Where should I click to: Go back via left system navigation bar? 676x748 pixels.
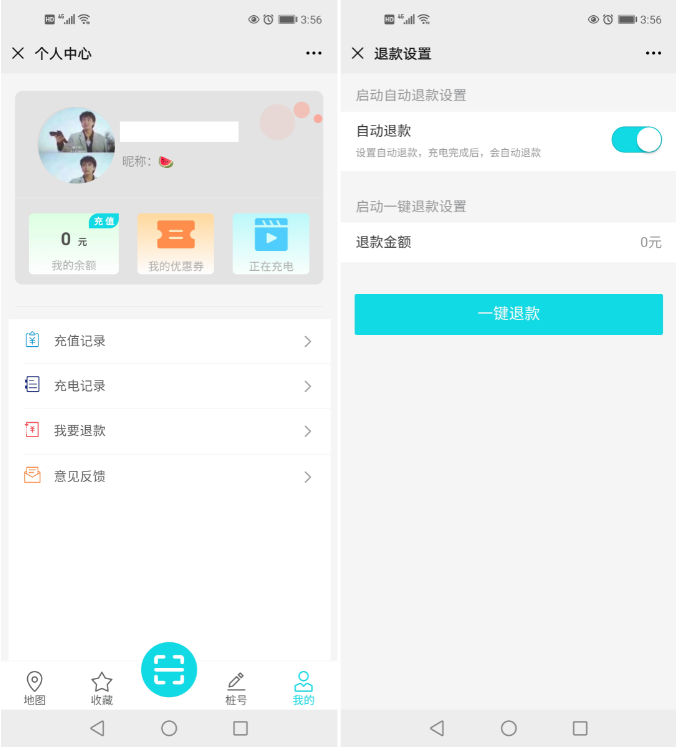[x=97, y=729]
